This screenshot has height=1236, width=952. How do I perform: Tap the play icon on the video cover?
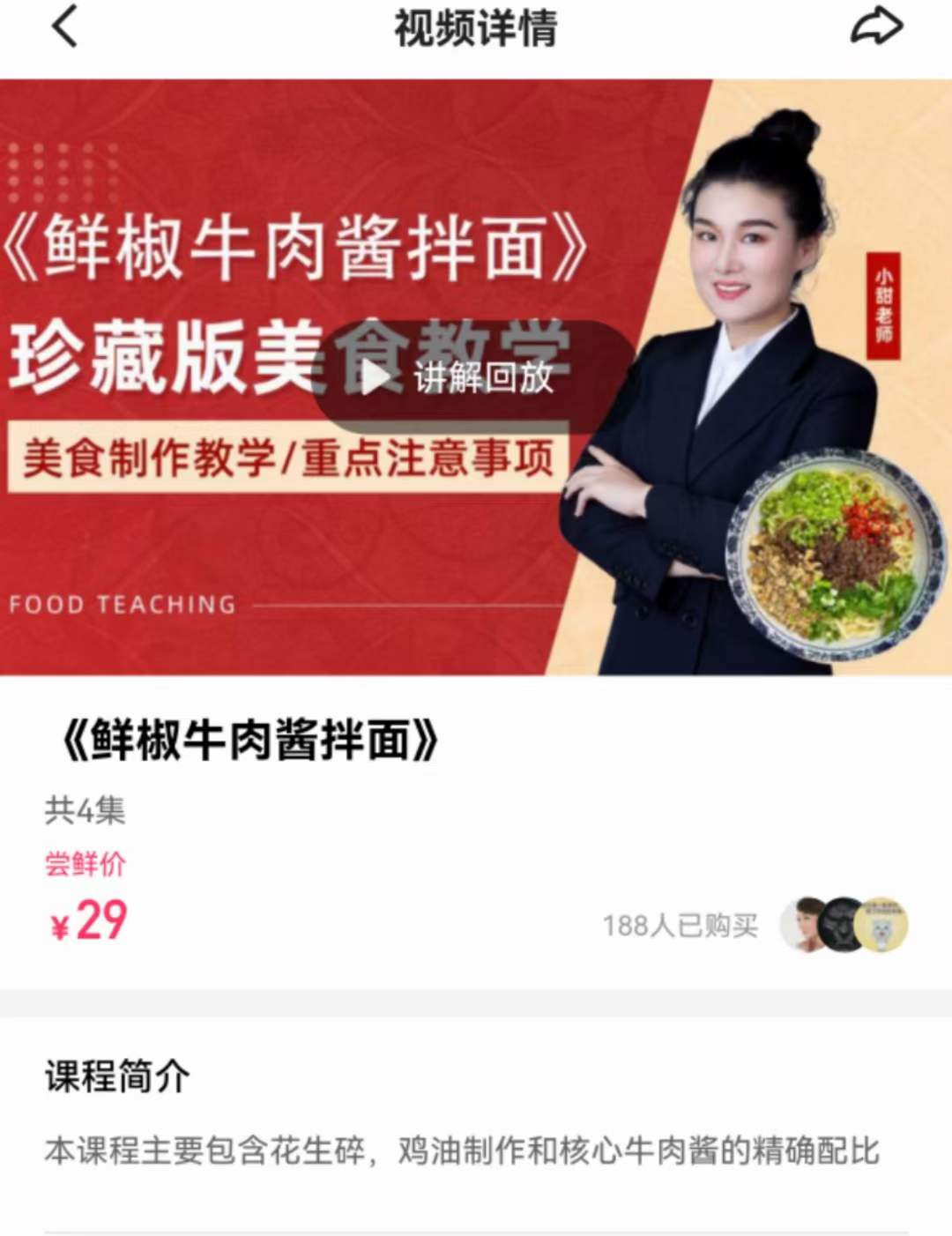[x=374, y=377]
